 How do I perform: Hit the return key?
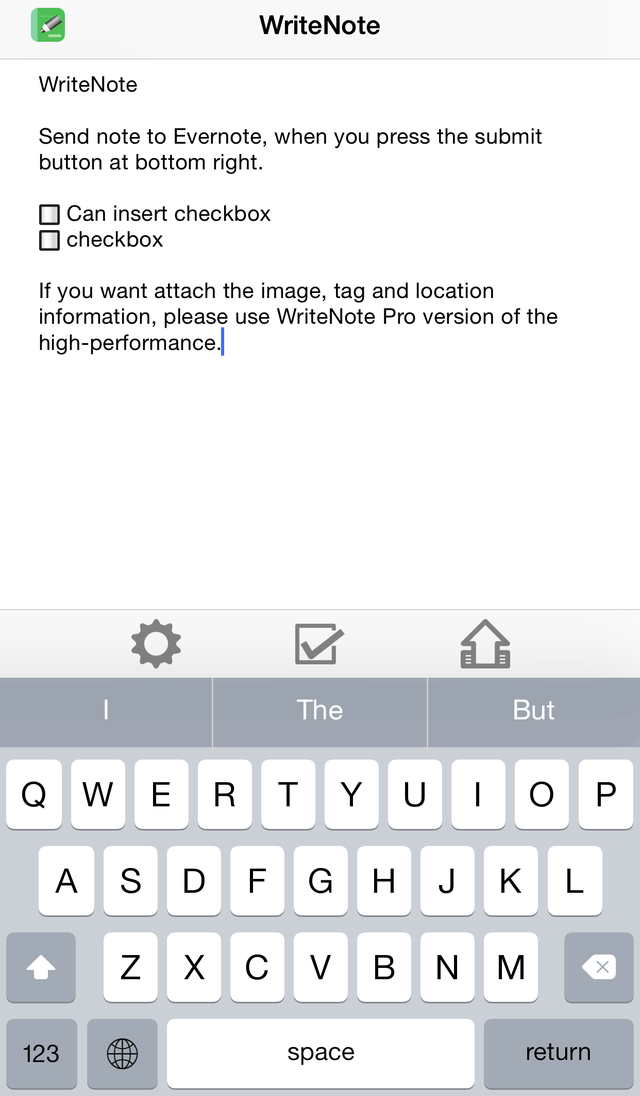[x=558, y=1053]
